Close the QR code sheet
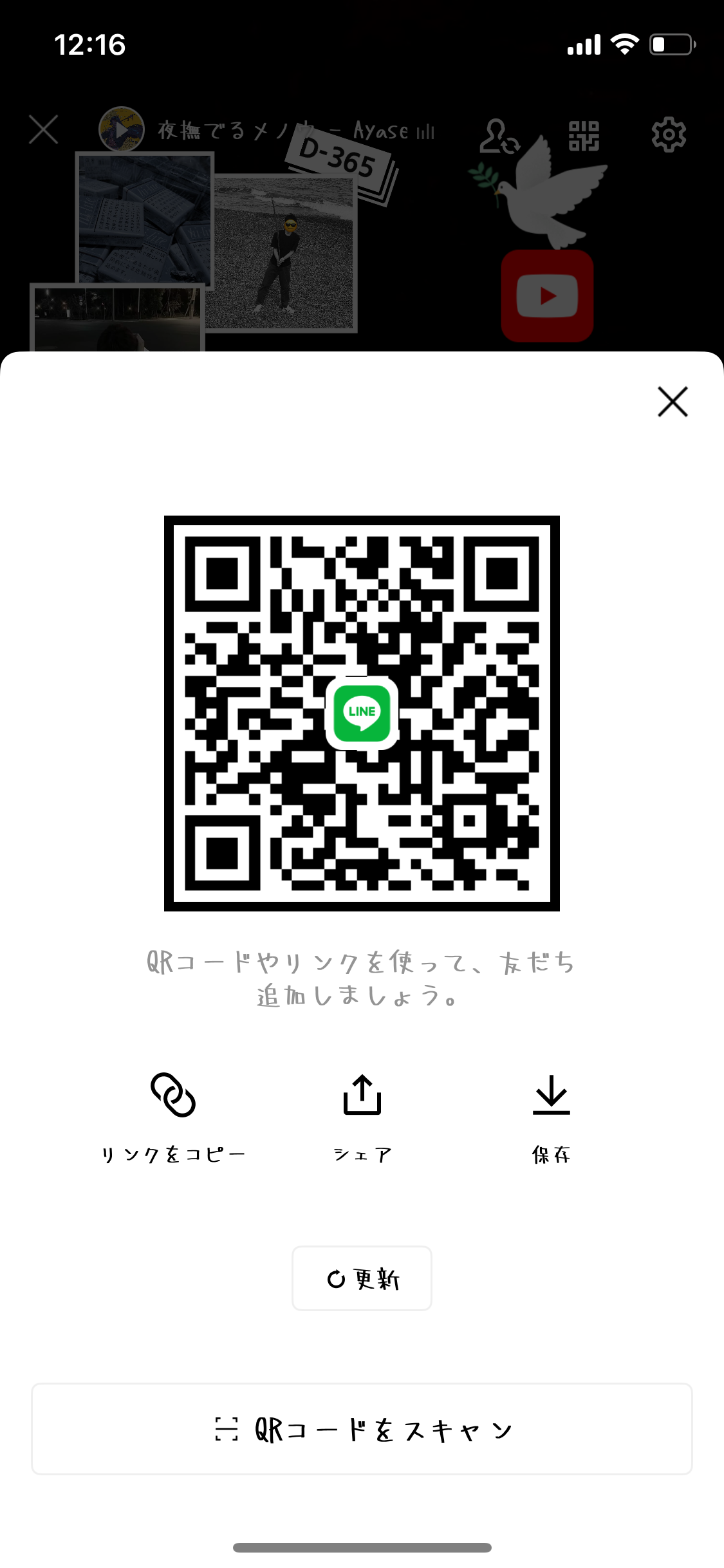The width and height of the screenshot is (724, 1568). pos(673,402)
